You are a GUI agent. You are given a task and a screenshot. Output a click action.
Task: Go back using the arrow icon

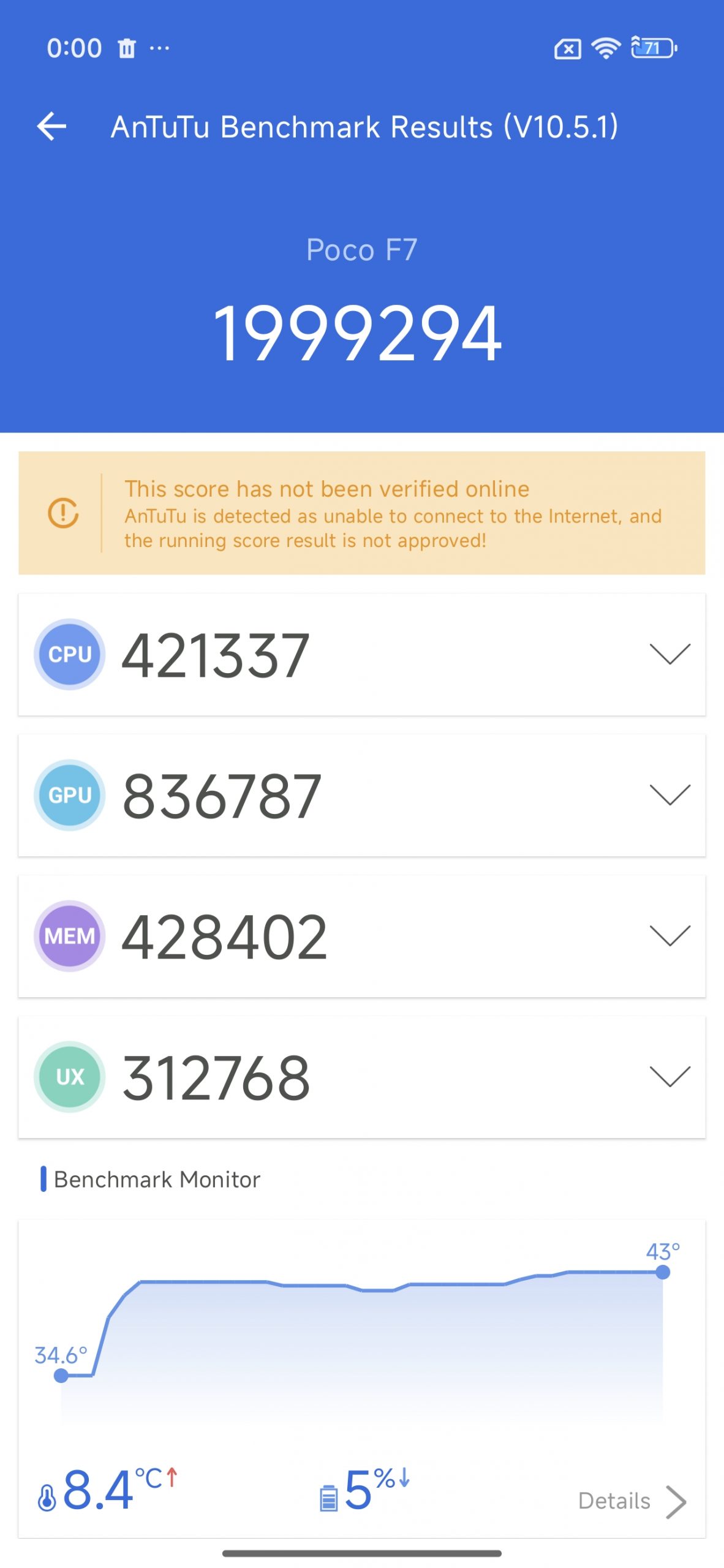pos(52,127)
